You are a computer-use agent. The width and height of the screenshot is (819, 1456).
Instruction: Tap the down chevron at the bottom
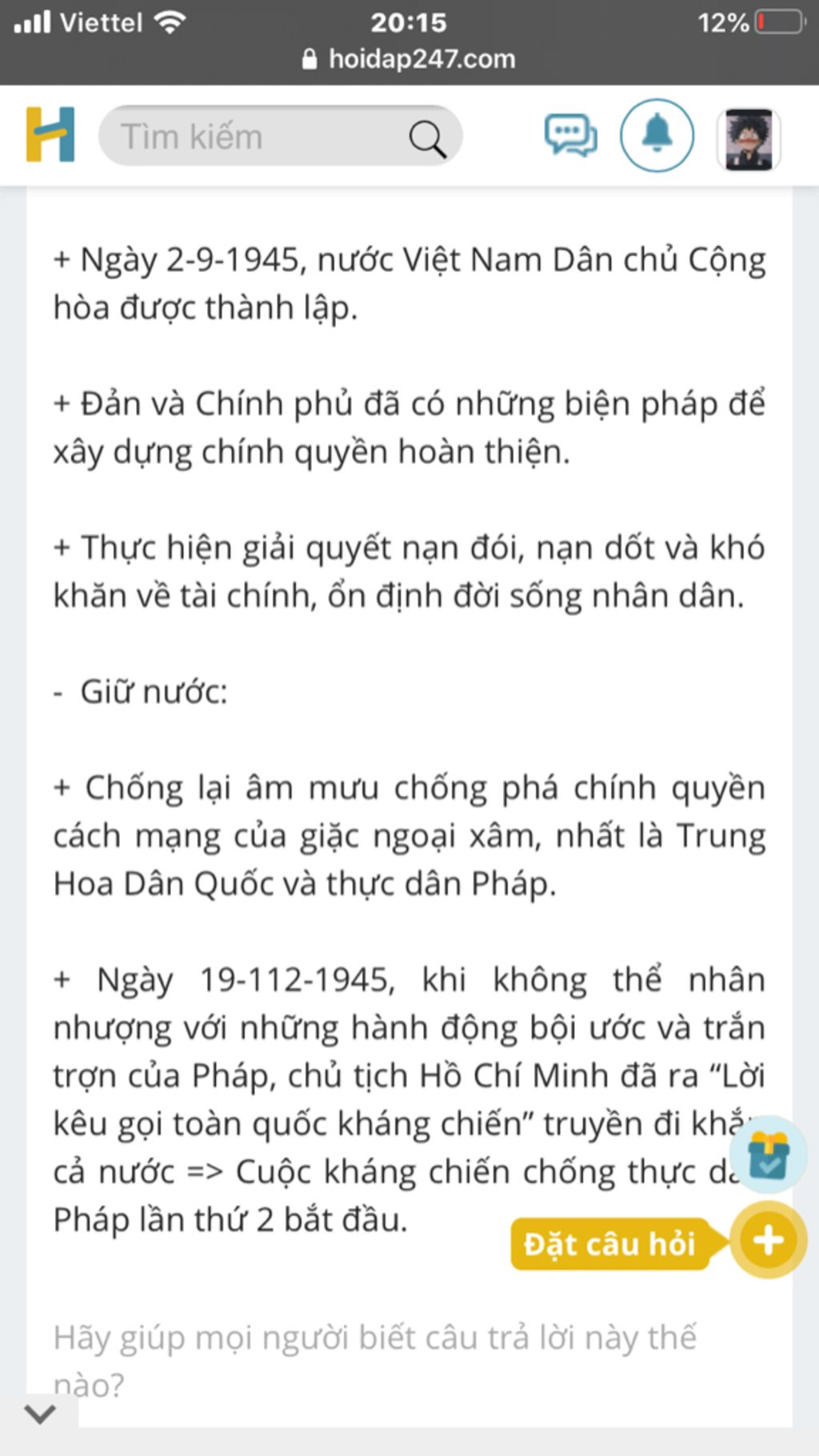tap(39, 1414)
